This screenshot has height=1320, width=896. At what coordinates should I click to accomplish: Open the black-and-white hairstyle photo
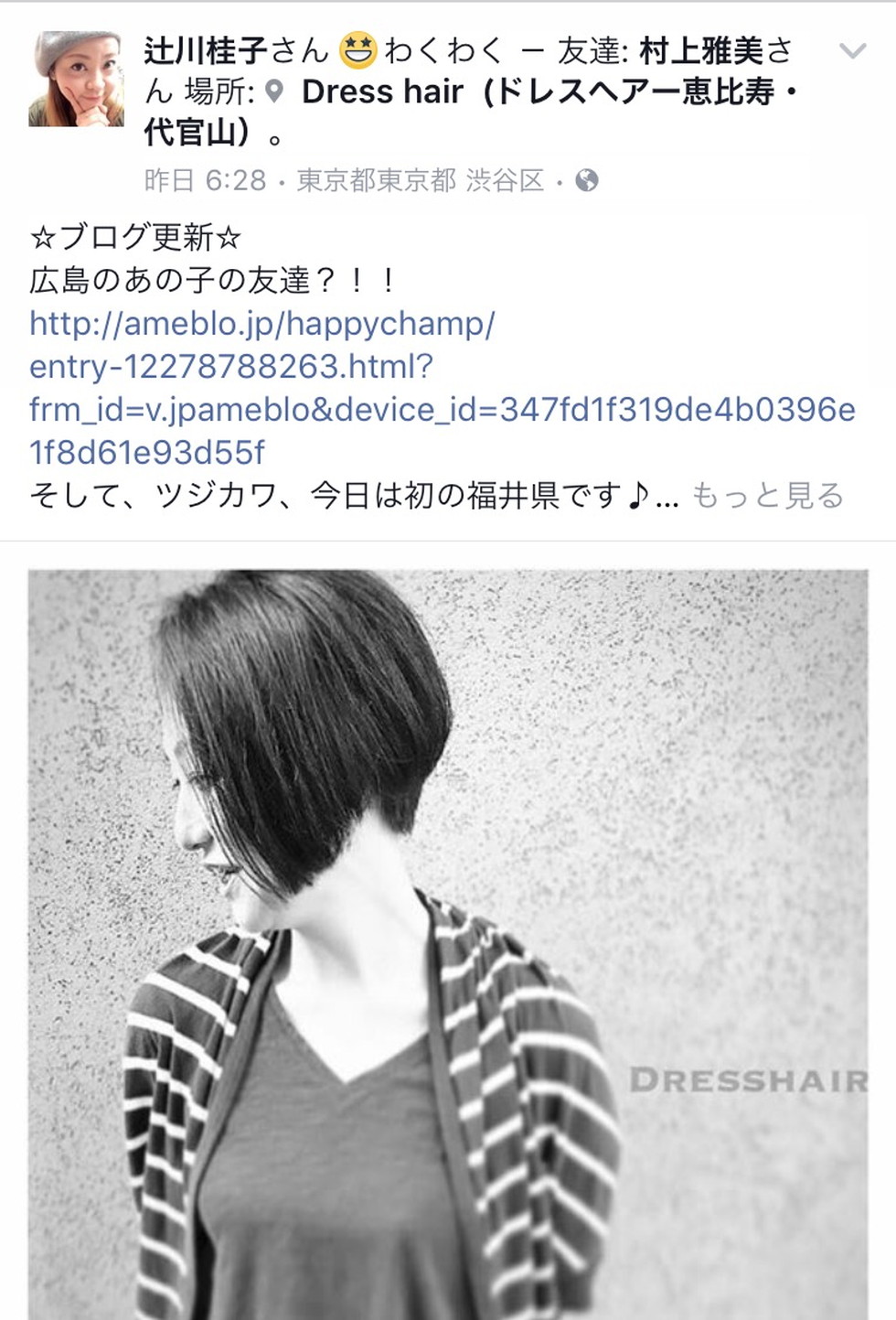point(448,942)
